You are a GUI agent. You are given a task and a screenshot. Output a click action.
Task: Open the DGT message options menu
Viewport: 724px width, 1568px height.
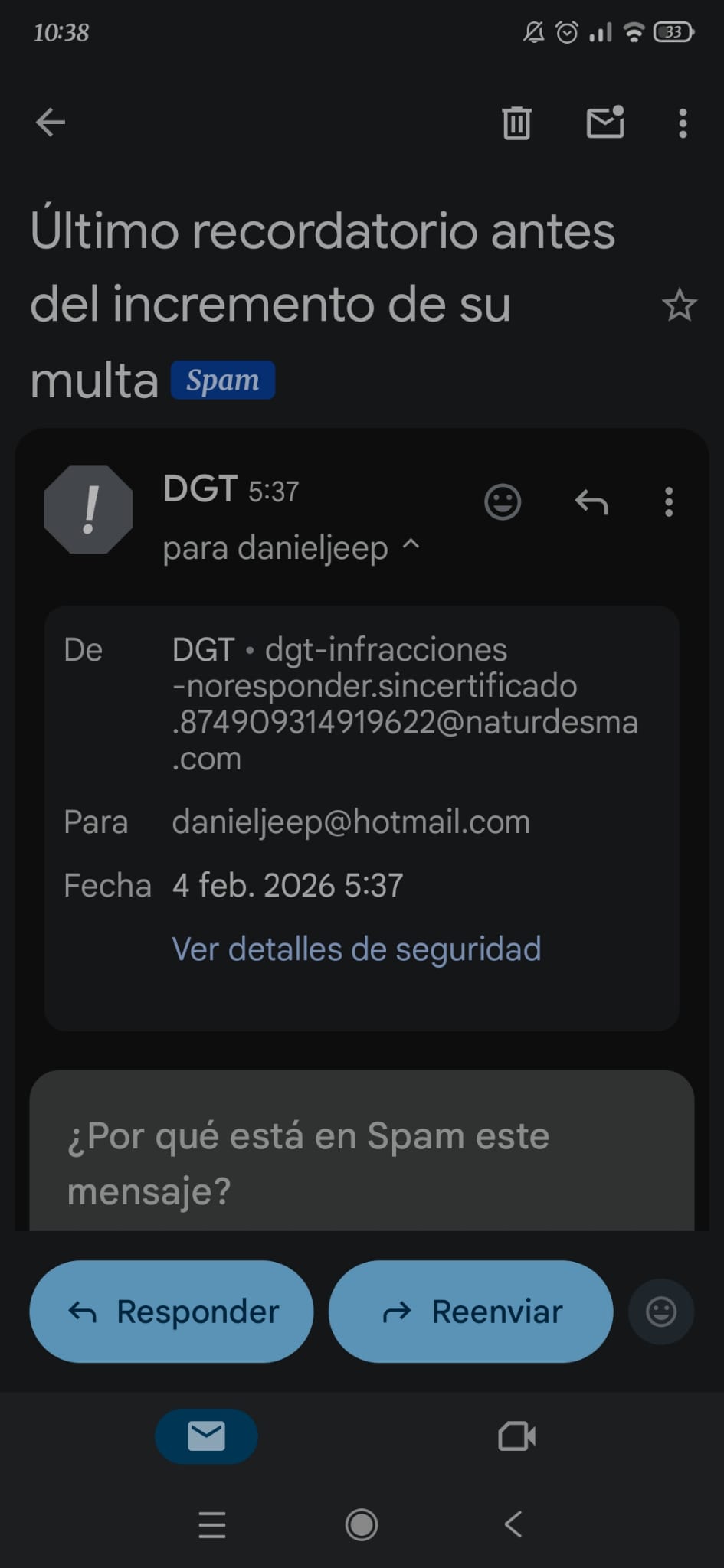pos(669,502)
